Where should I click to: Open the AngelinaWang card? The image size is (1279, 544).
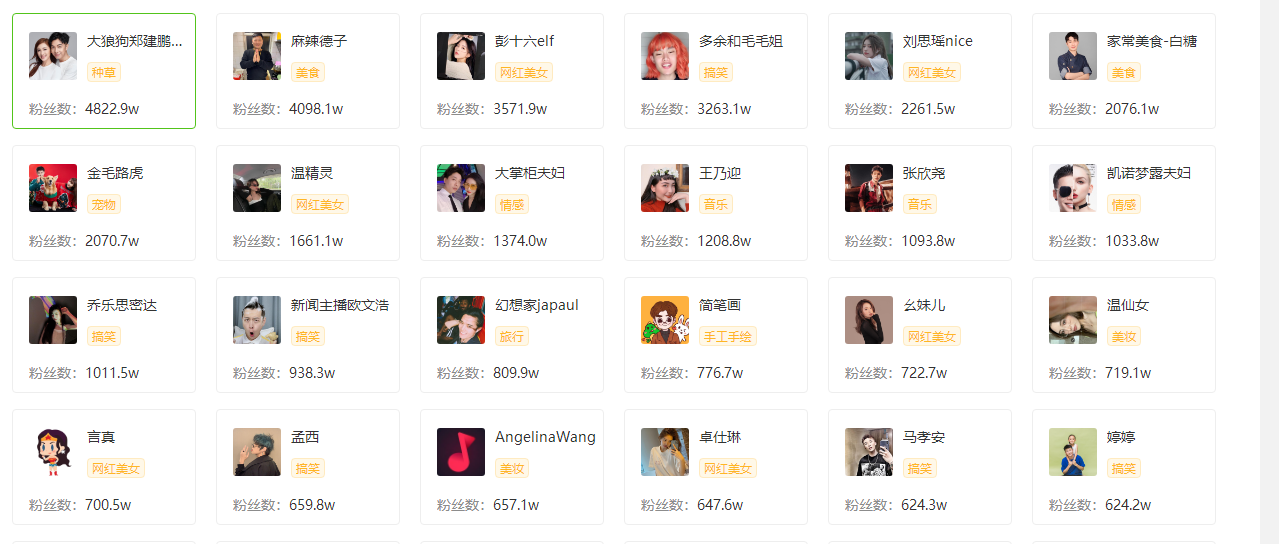[x=512, y=467]
